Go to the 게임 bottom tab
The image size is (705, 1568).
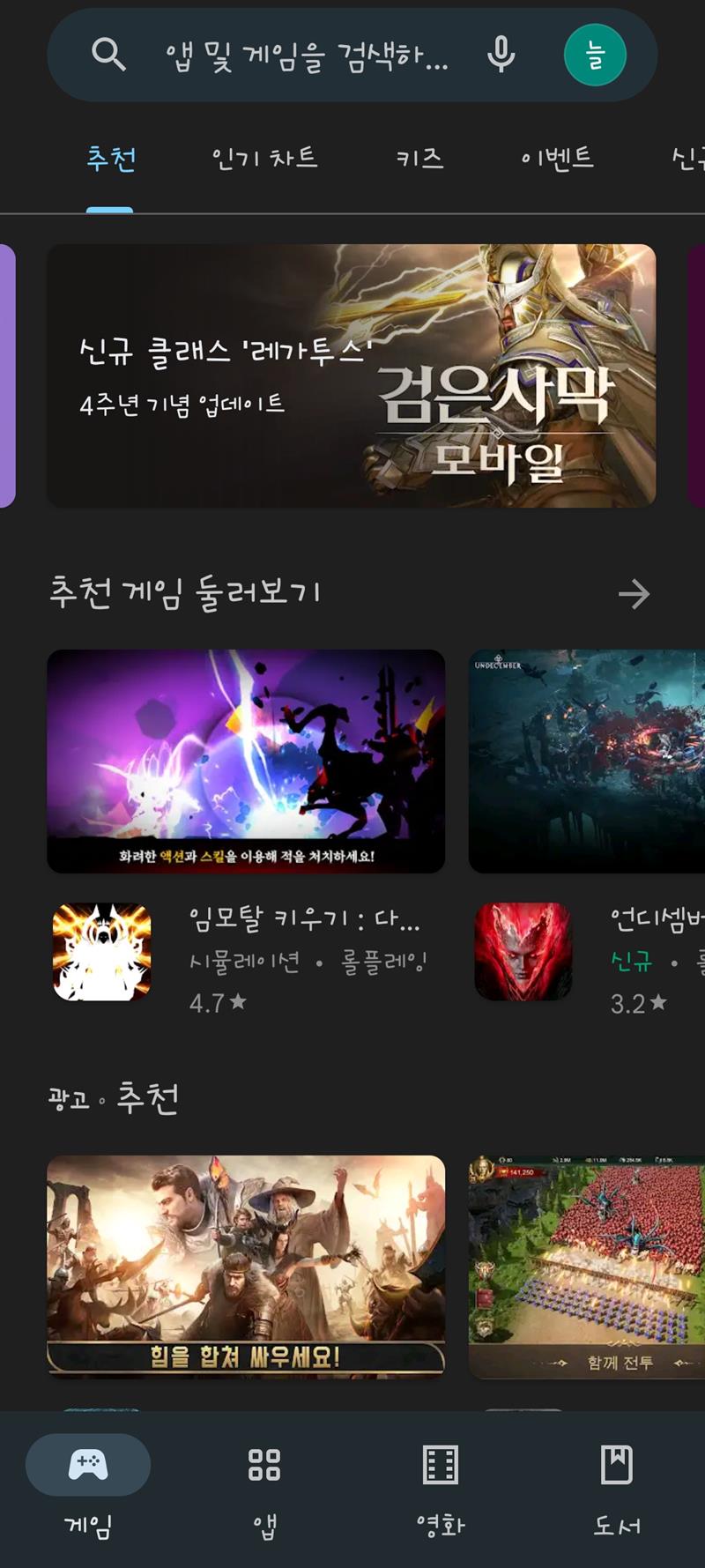88,1484
